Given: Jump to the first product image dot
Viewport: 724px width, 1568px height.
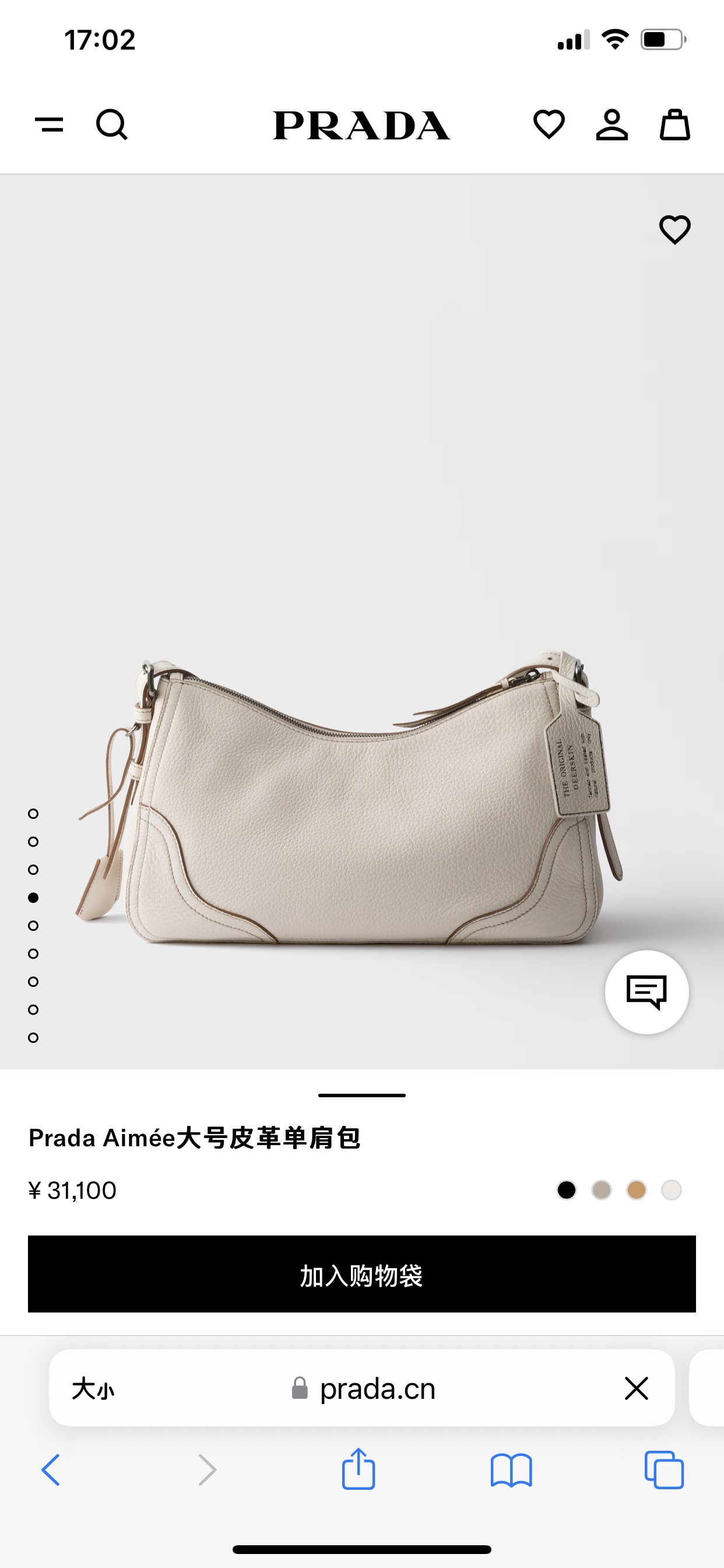Looking at the screenshot, I should [33, 814].
